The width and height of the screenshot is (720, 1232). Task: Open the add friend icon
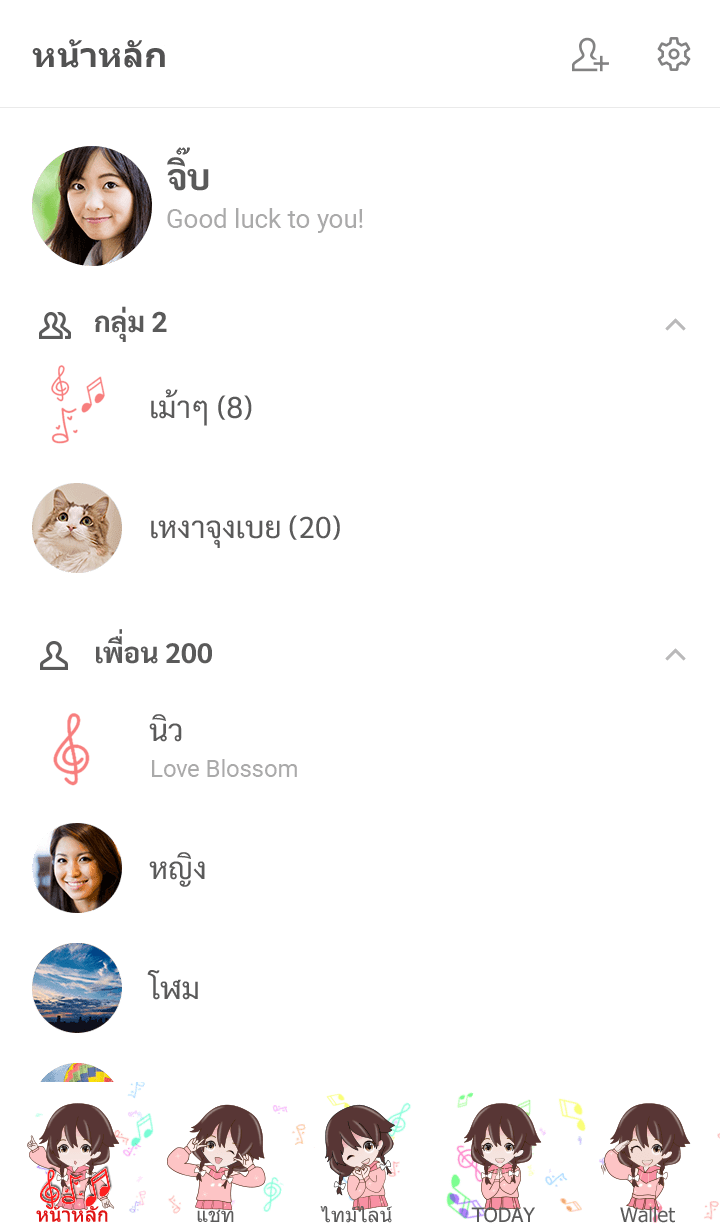tap(589, 55)
